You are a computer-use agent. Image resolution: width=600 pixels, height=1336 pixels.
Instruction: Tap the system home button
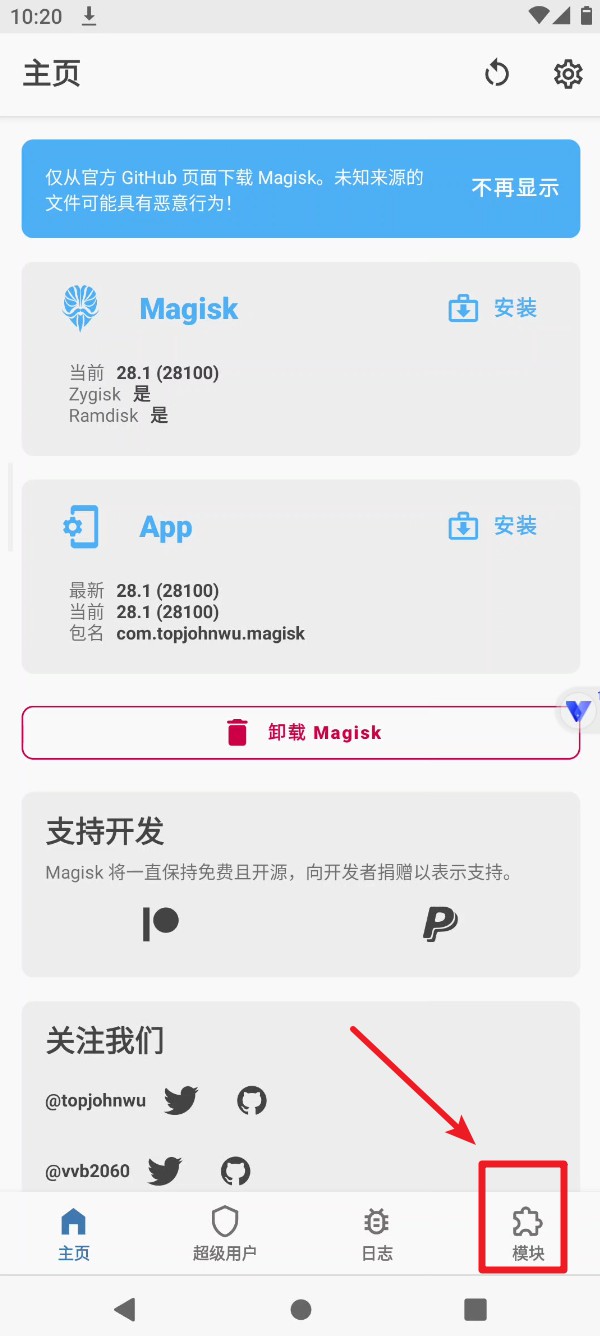click(300, 1308)
